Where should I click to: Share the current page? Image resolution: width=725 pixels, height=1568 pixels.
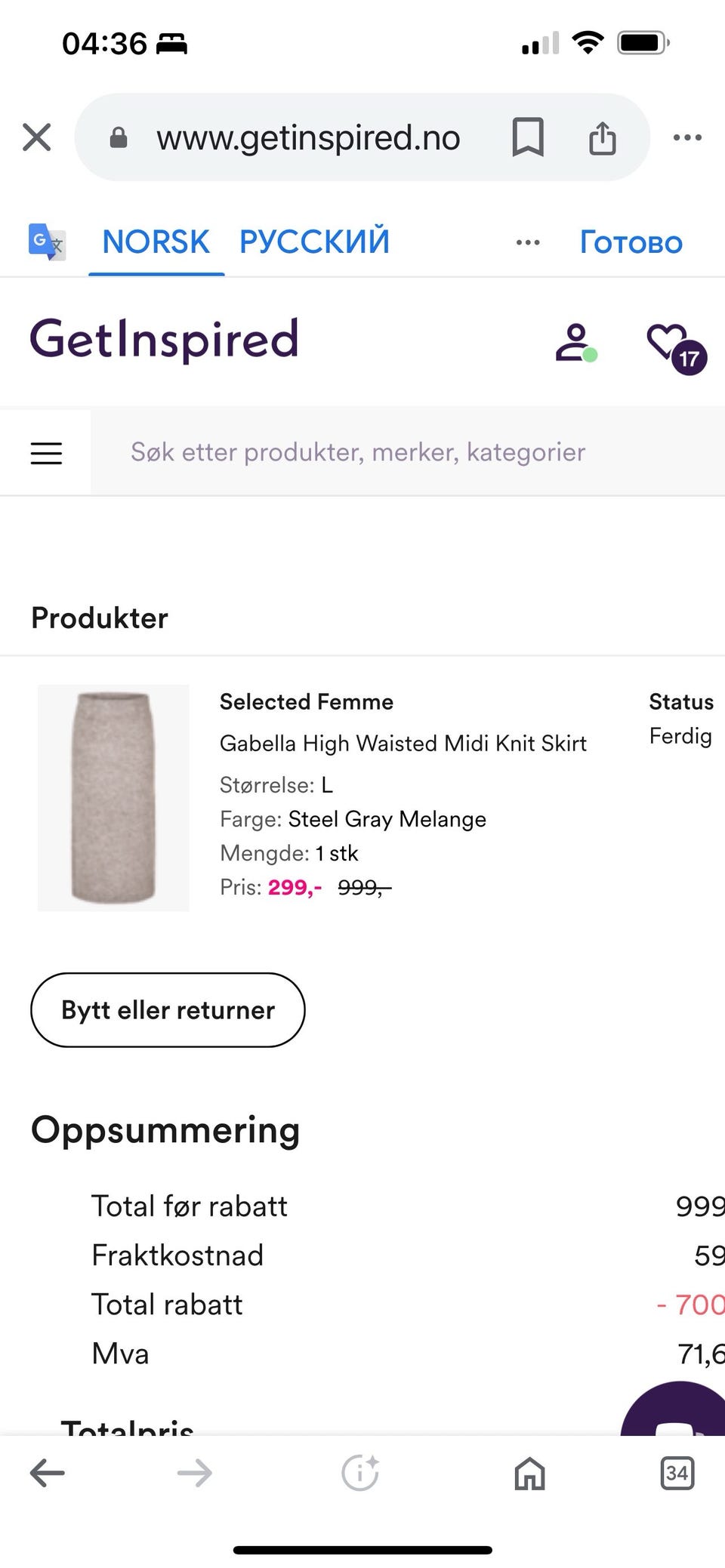pyautogui.click(x=602, y=137)
